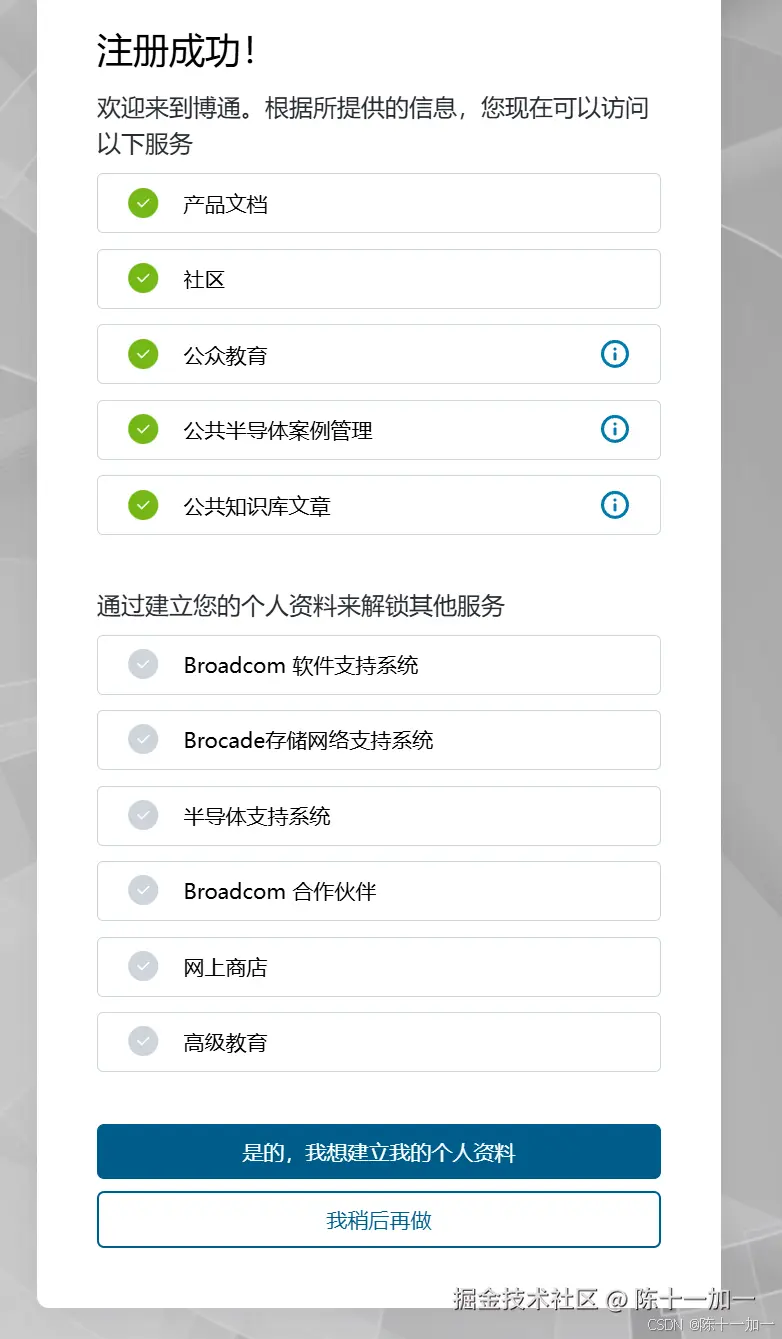Tap 是的，我想建立我的个人资料 button
This screenshot has width=782, height=1339.
tap(378, 1152)
